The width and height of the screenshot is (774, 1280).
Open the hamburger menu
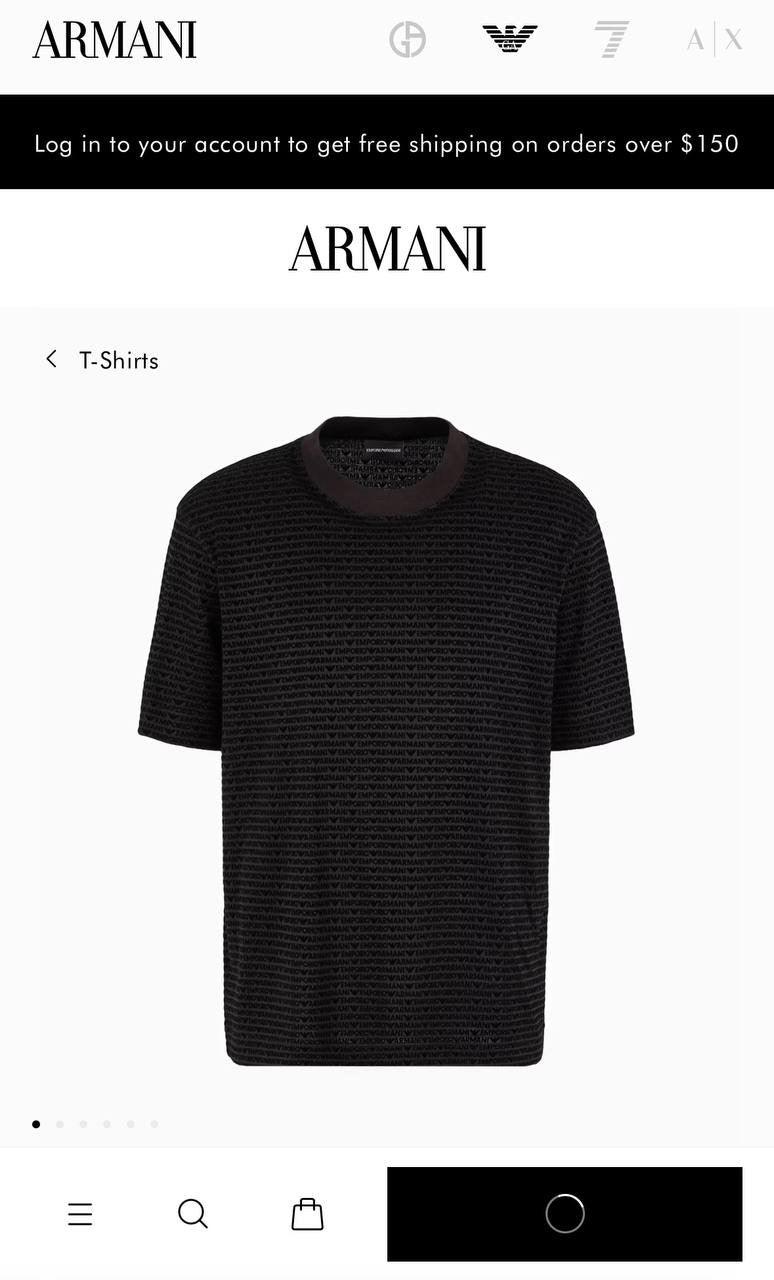pyautogui.click(x=80, y=1214)
